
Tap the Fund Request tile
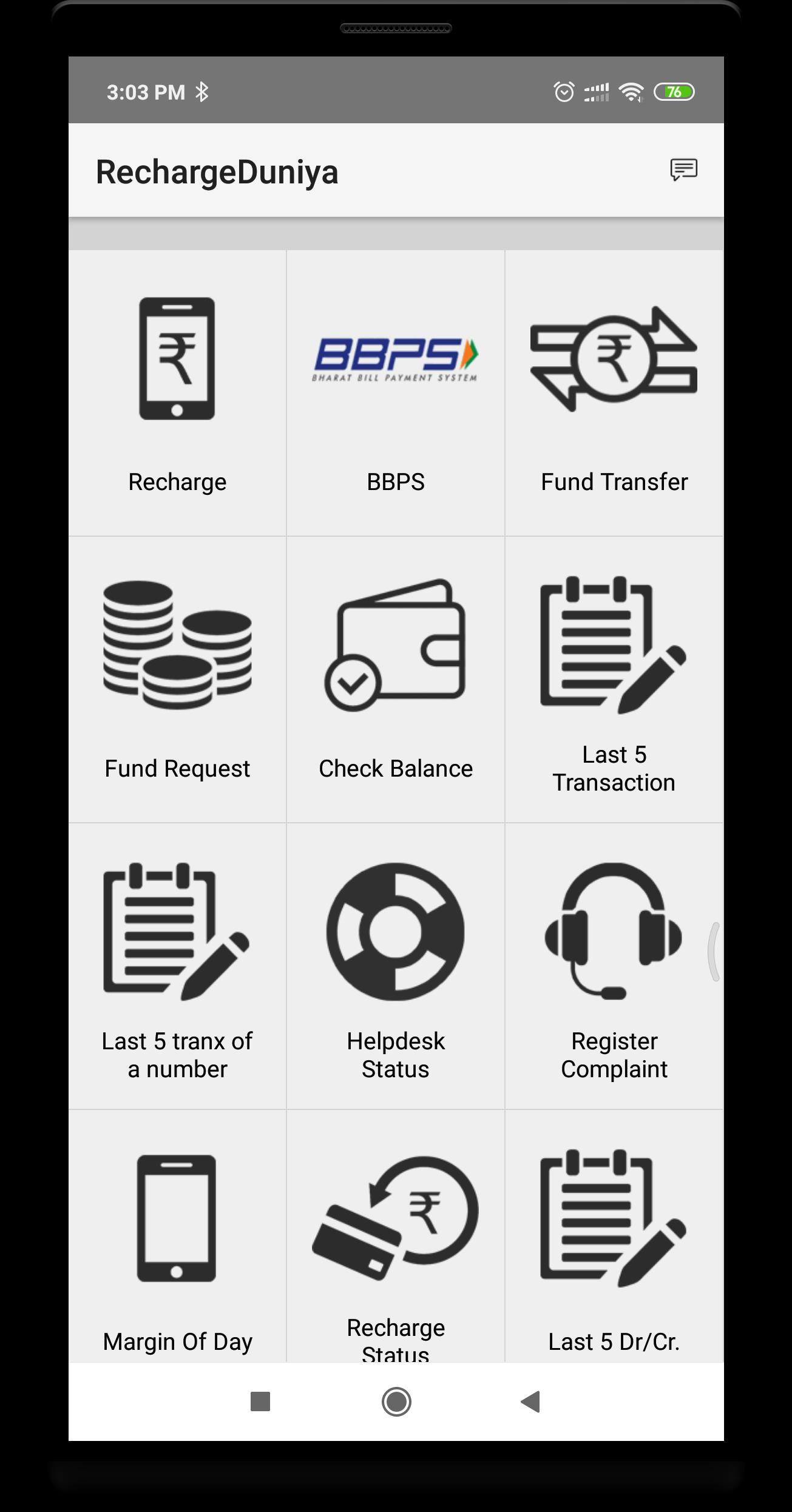click(177, 679)
